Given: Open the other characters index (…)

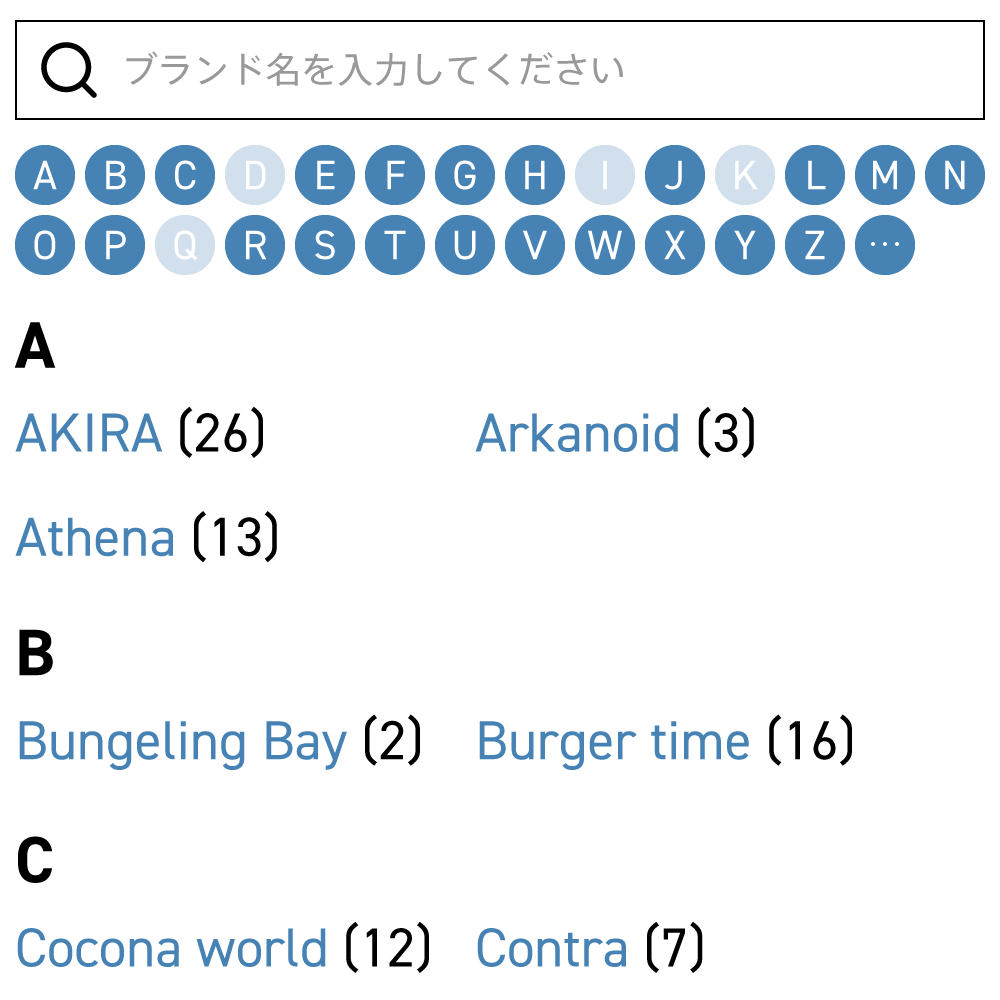Looking at the screenshot, I should coord(885,245).
